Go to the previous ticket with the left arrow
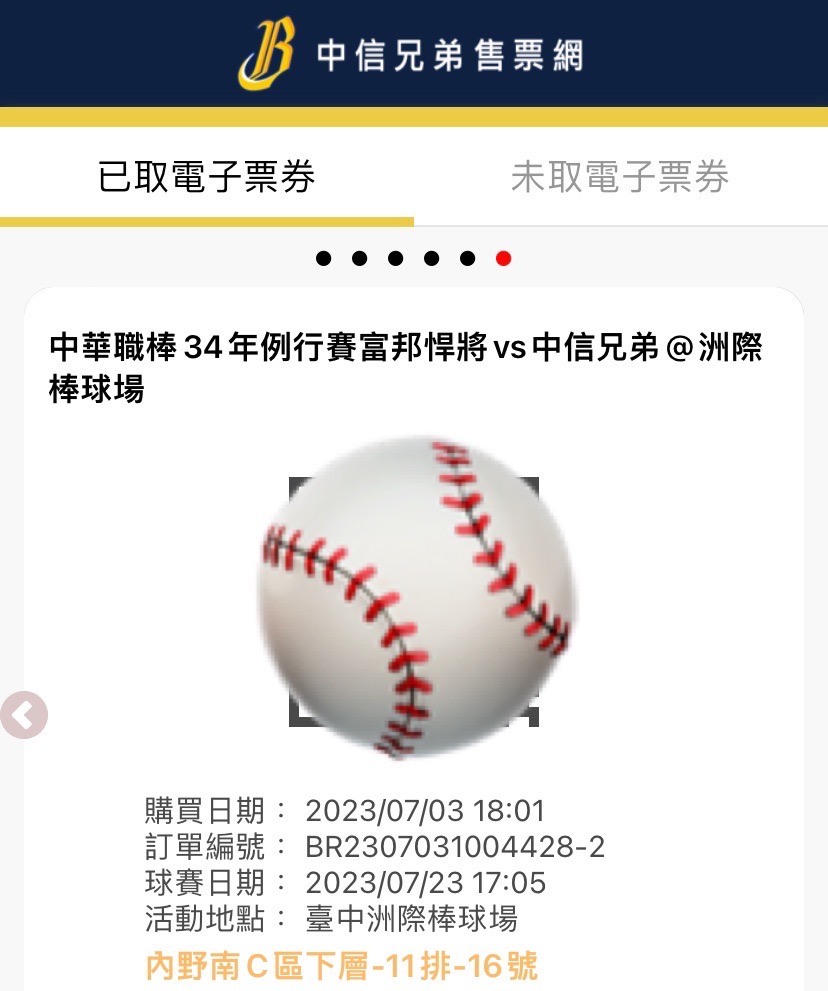The width and height of the screenshot is (828, 991). click(24, 715)
